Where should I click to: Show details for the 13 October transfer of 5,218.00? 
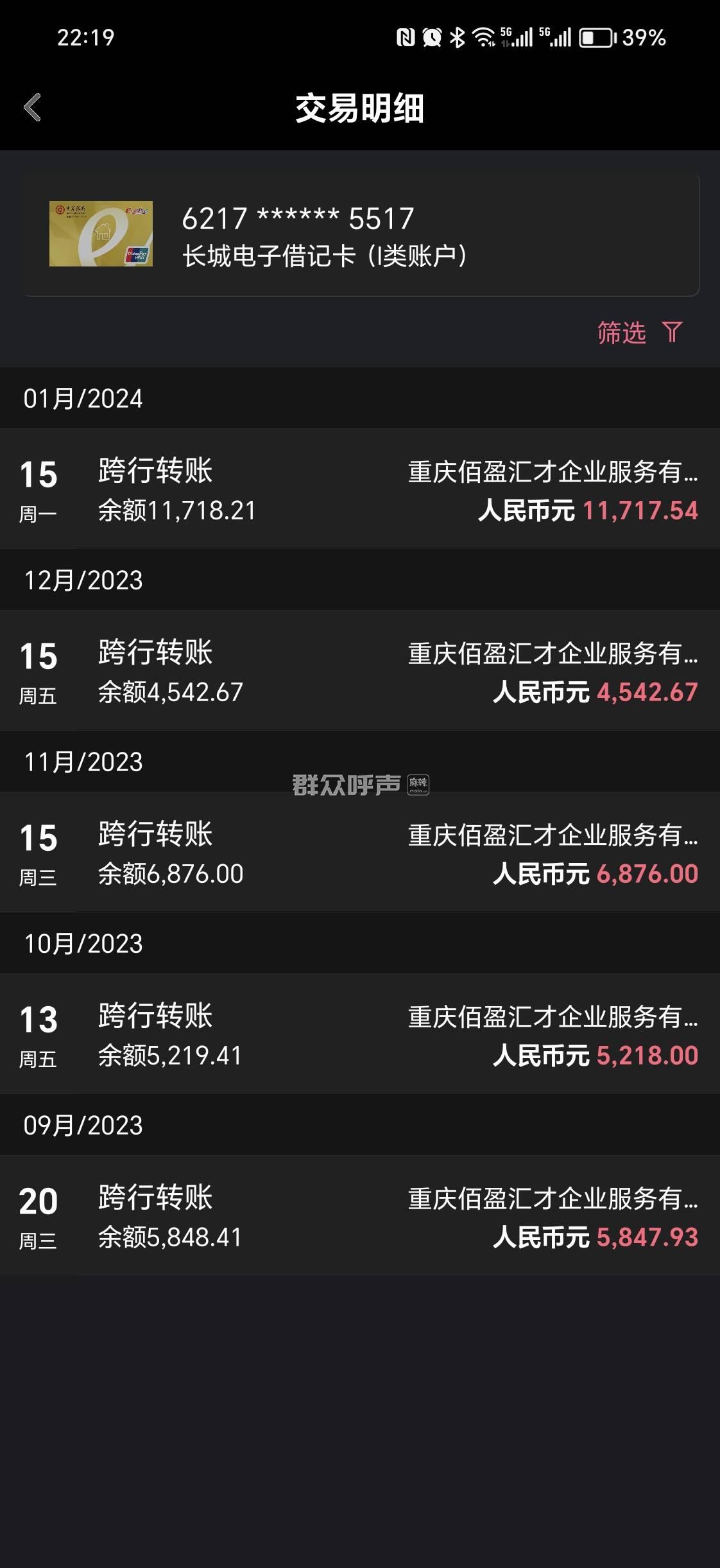click(359, 1034)
